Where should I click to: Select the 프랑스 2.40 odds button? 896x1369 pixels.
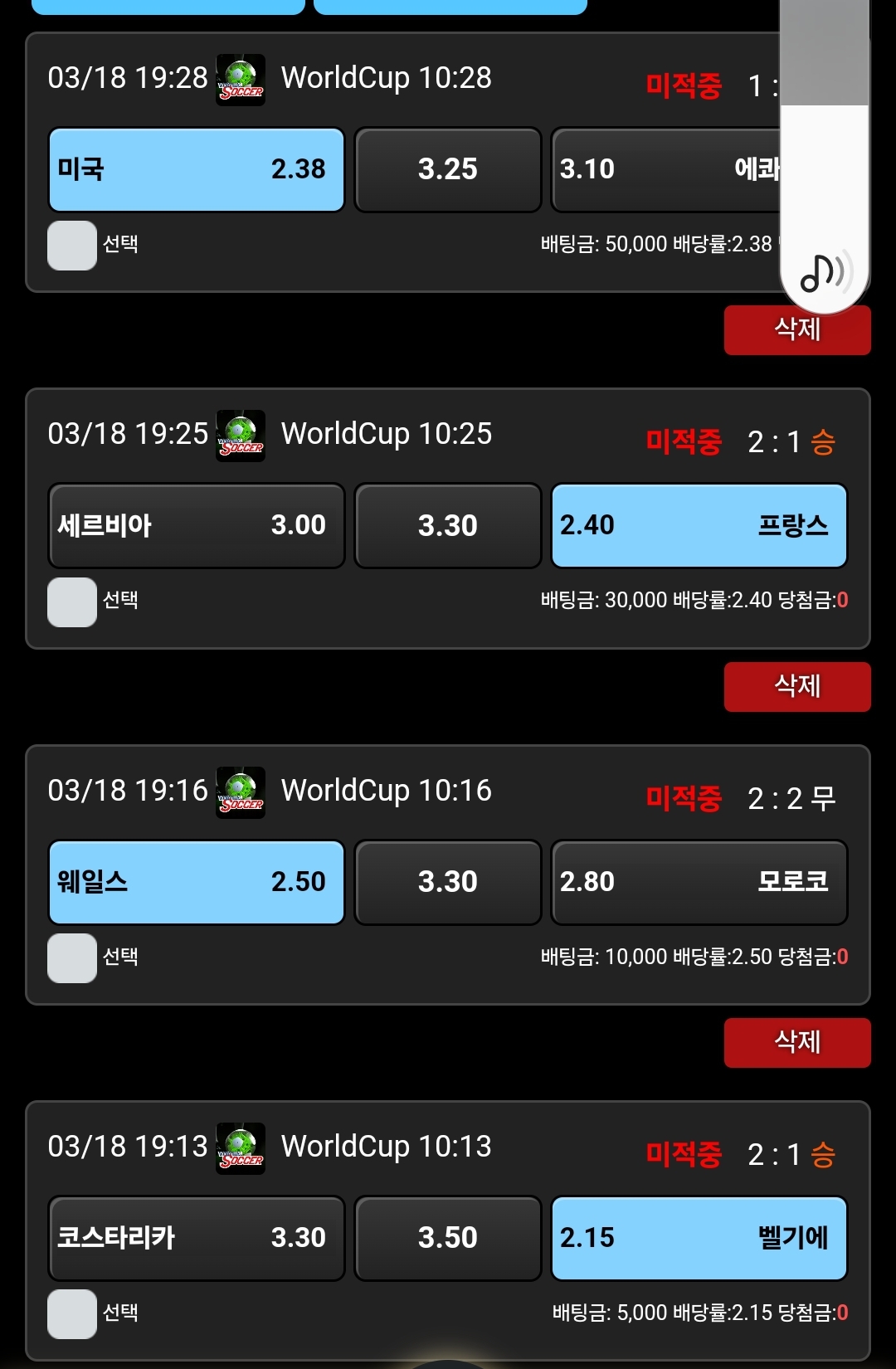coord(699,525)
